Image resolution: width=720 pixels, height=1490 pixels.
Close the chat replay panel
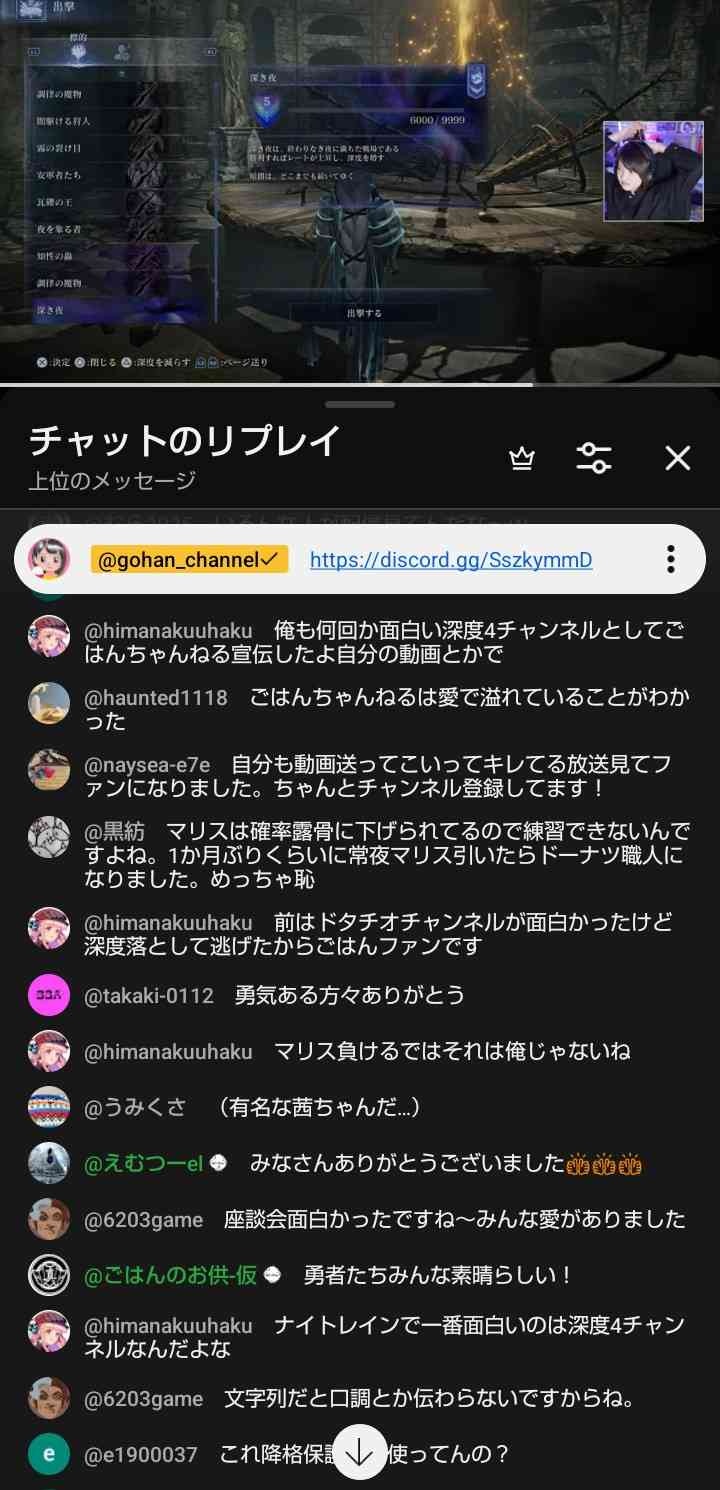678,458
